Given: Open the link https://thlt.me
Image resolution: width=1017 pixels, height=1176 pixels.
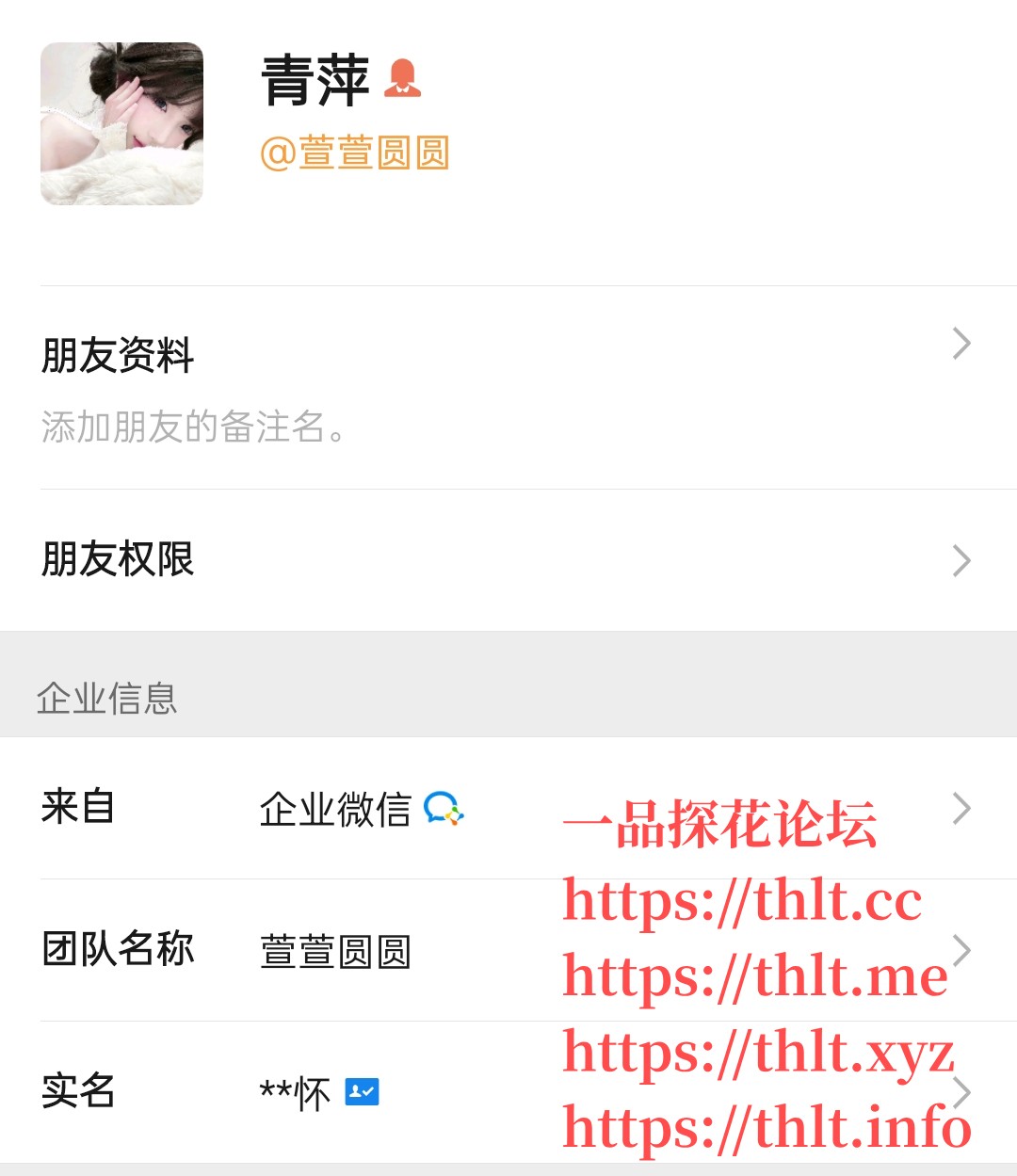Looking at the screenshot, I should [x=753, y=975].
